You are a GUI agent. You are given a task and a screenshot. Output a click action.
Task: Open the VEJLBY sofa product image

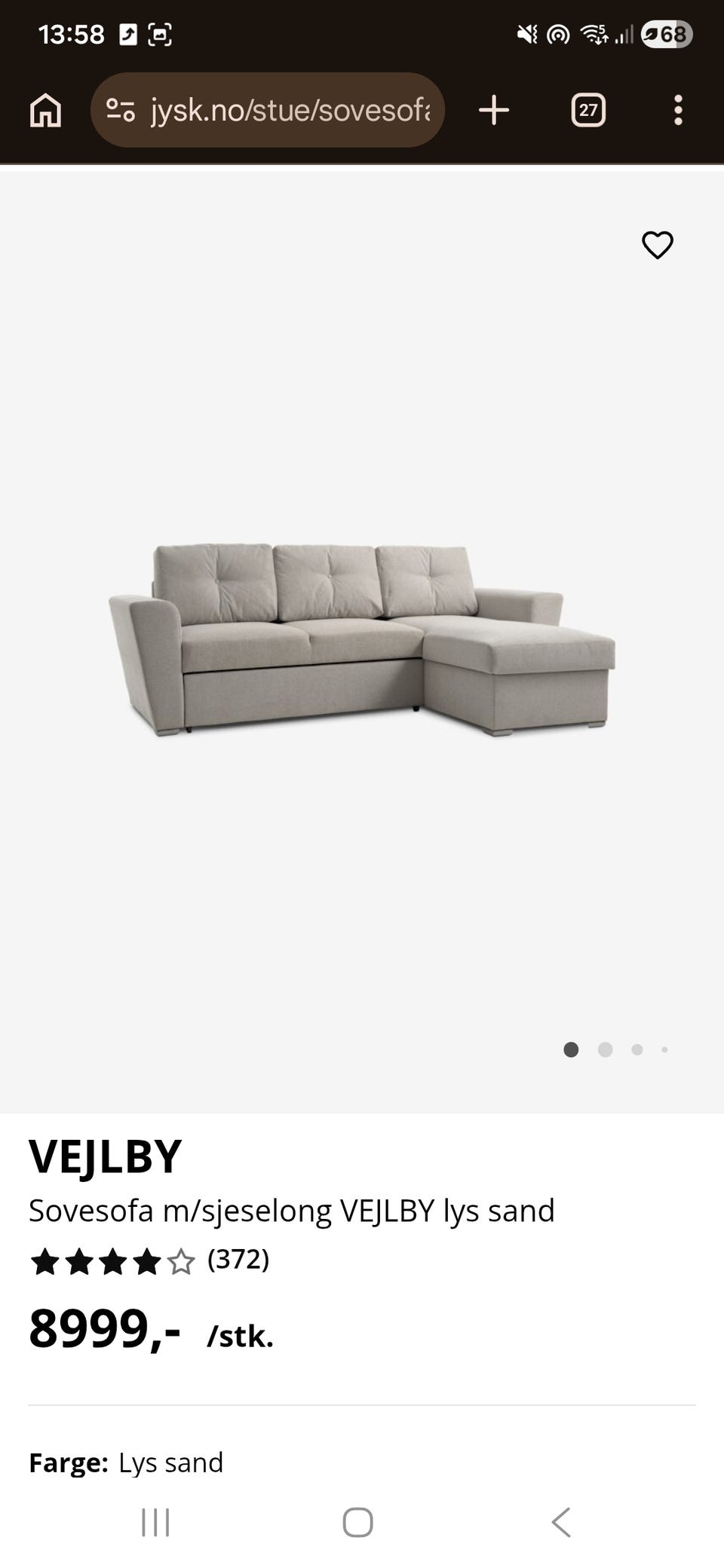tap(362, 639)
